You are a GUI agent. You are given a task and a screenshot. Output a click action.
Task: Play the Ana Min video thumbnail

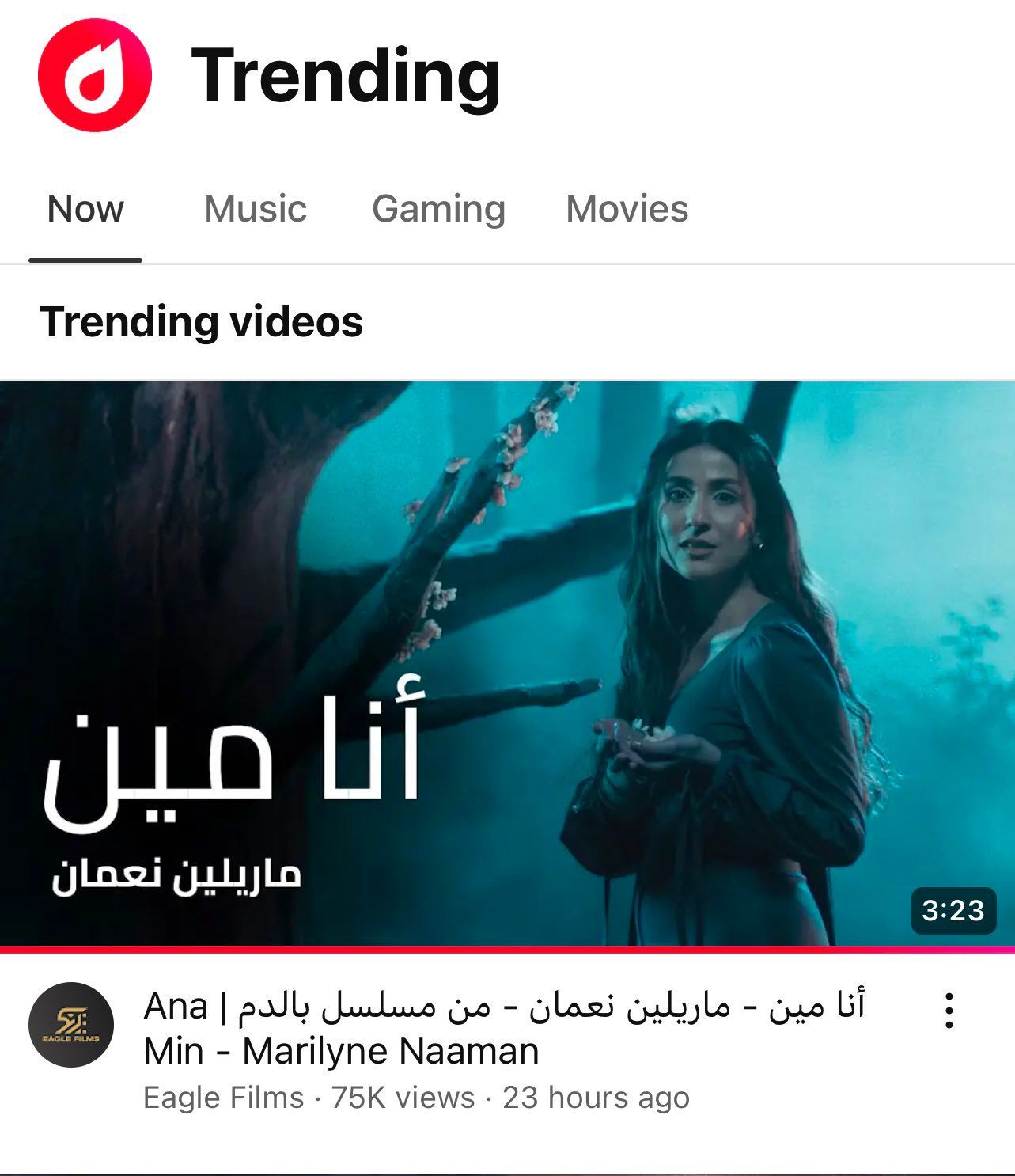coord(506,663)
